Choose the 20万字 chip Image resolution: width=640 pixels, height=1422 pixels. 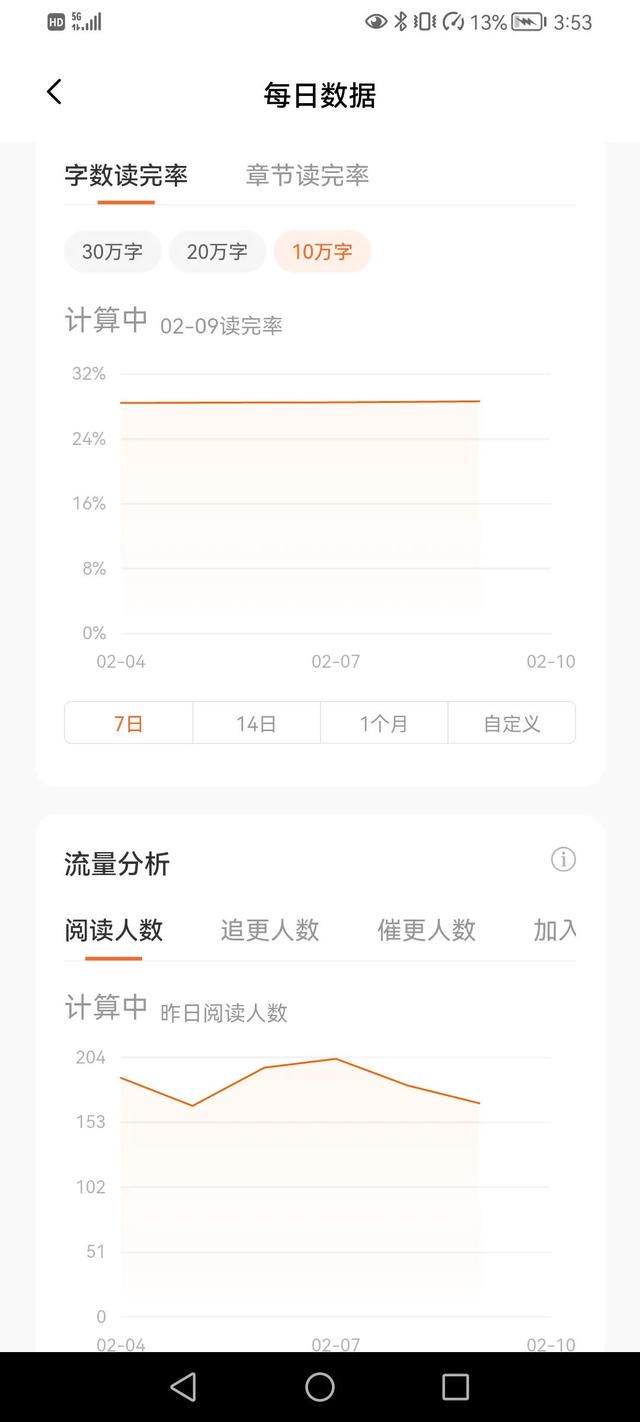(217, 251)
